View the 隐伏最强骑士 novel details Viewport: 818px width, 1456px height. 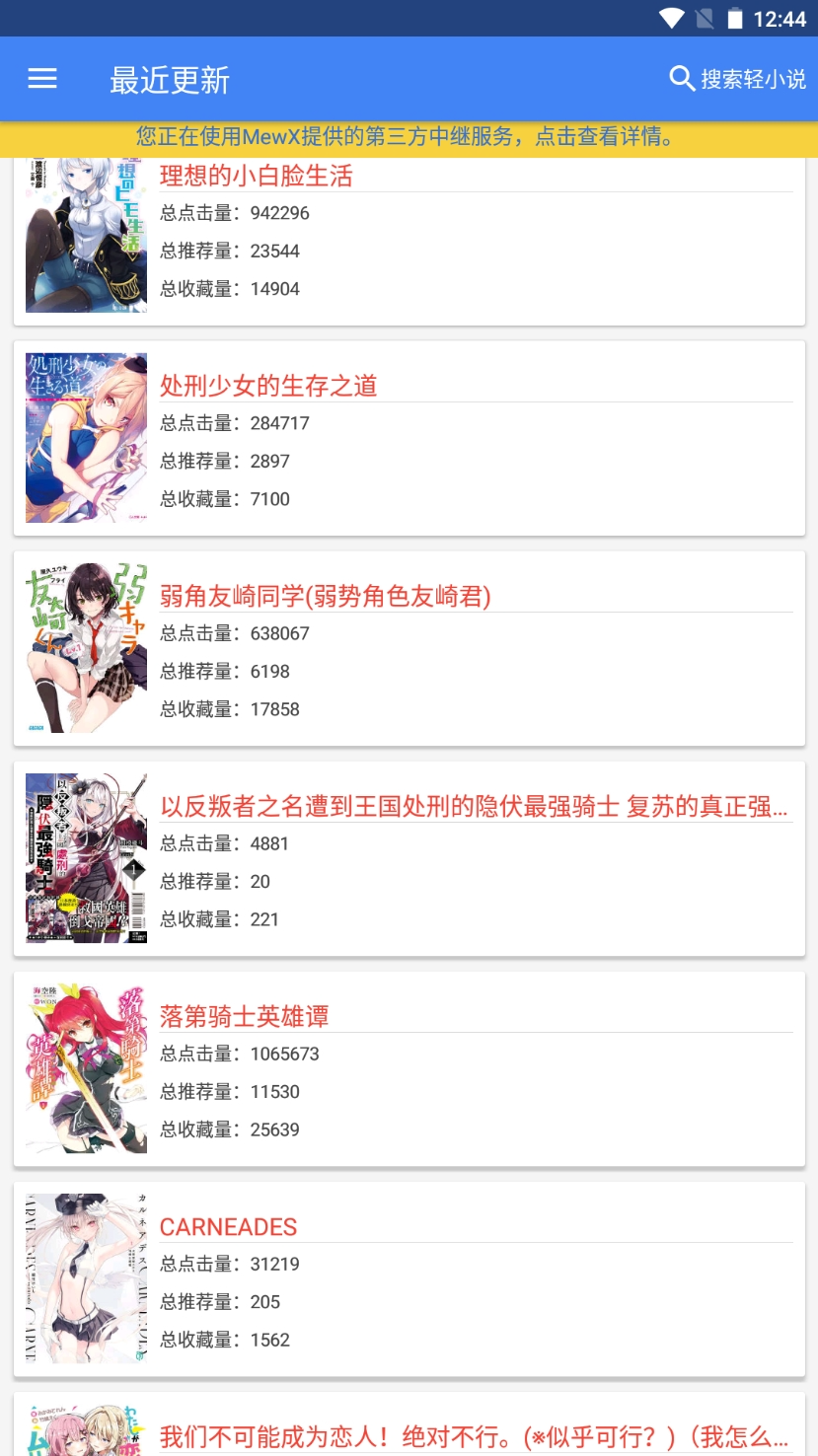[409, 858]
